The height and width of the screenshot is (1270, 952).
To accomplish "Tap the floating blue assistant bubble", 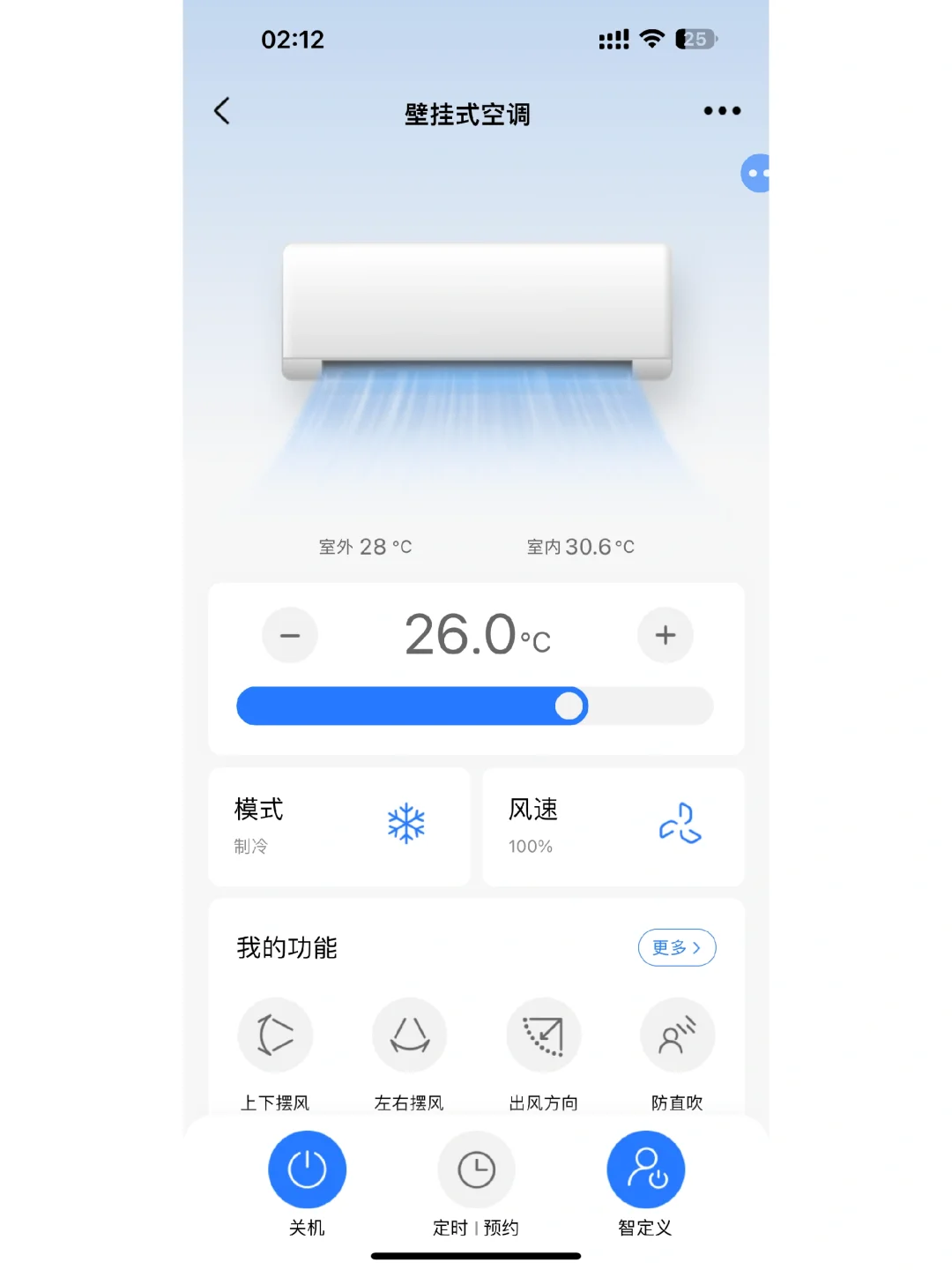I will coord(755,173).
